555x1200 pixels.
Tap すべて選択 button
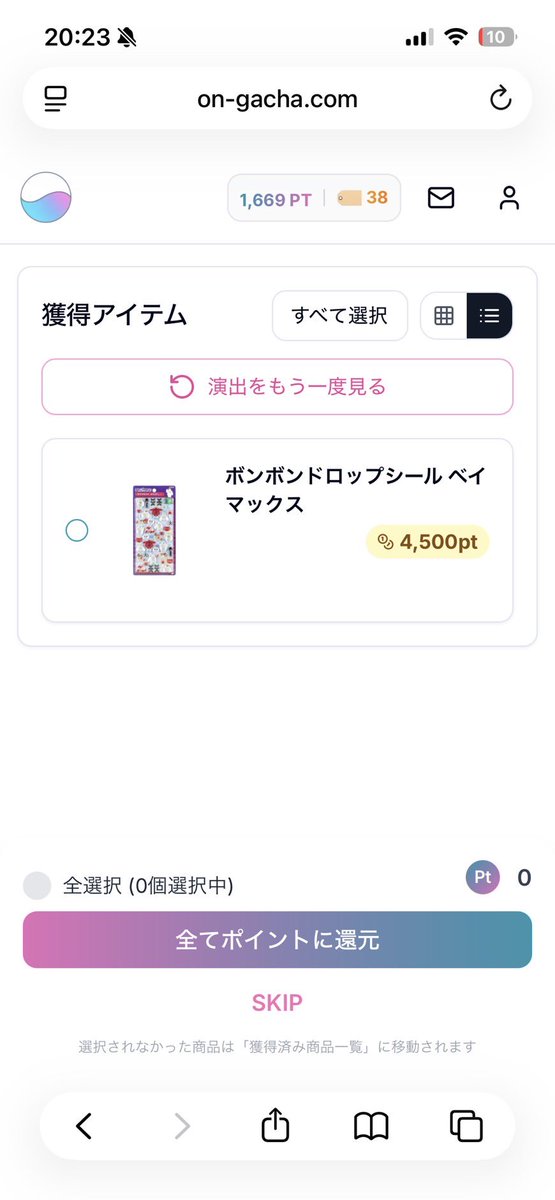point(340,316)
